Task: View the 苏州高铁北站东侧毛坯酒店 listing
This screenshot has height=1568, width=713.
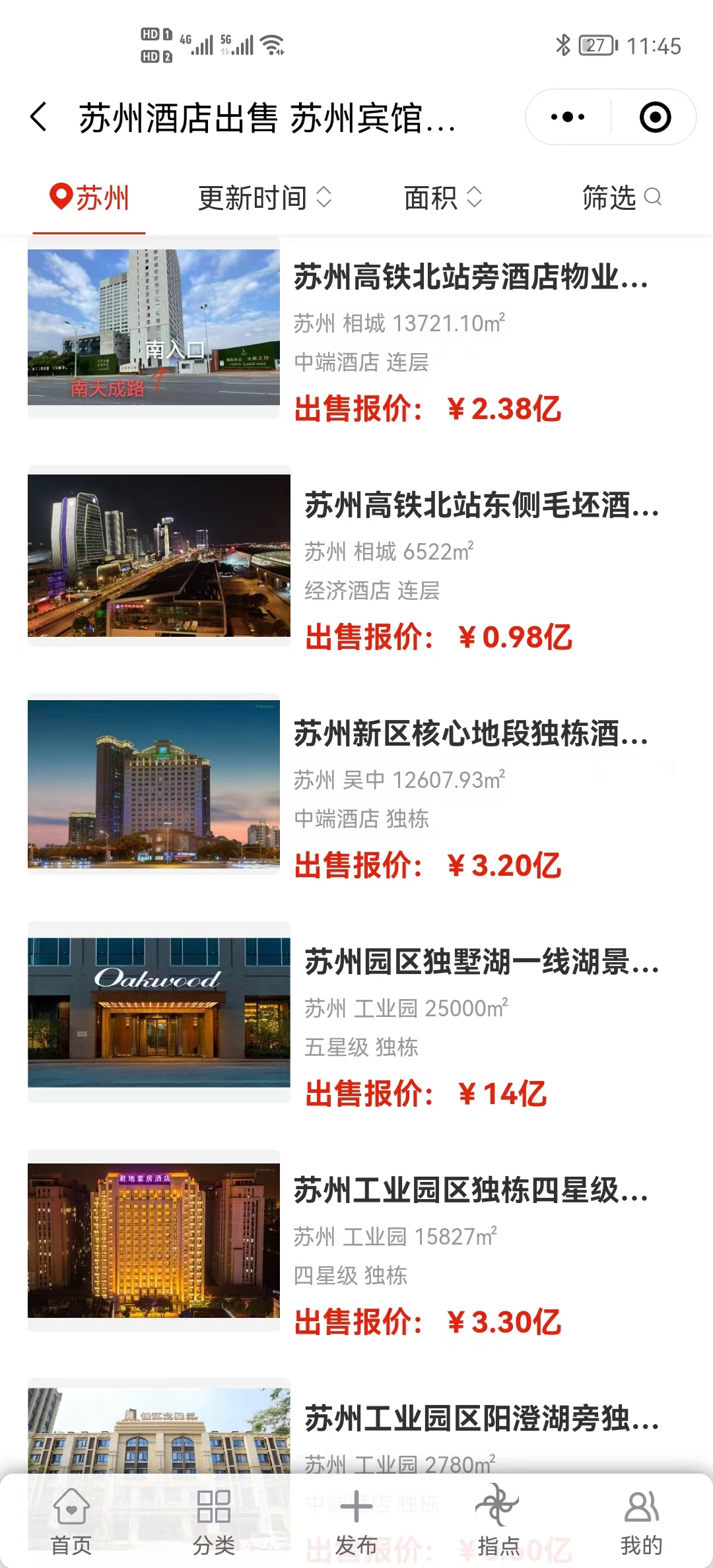Action: [481, 506]
